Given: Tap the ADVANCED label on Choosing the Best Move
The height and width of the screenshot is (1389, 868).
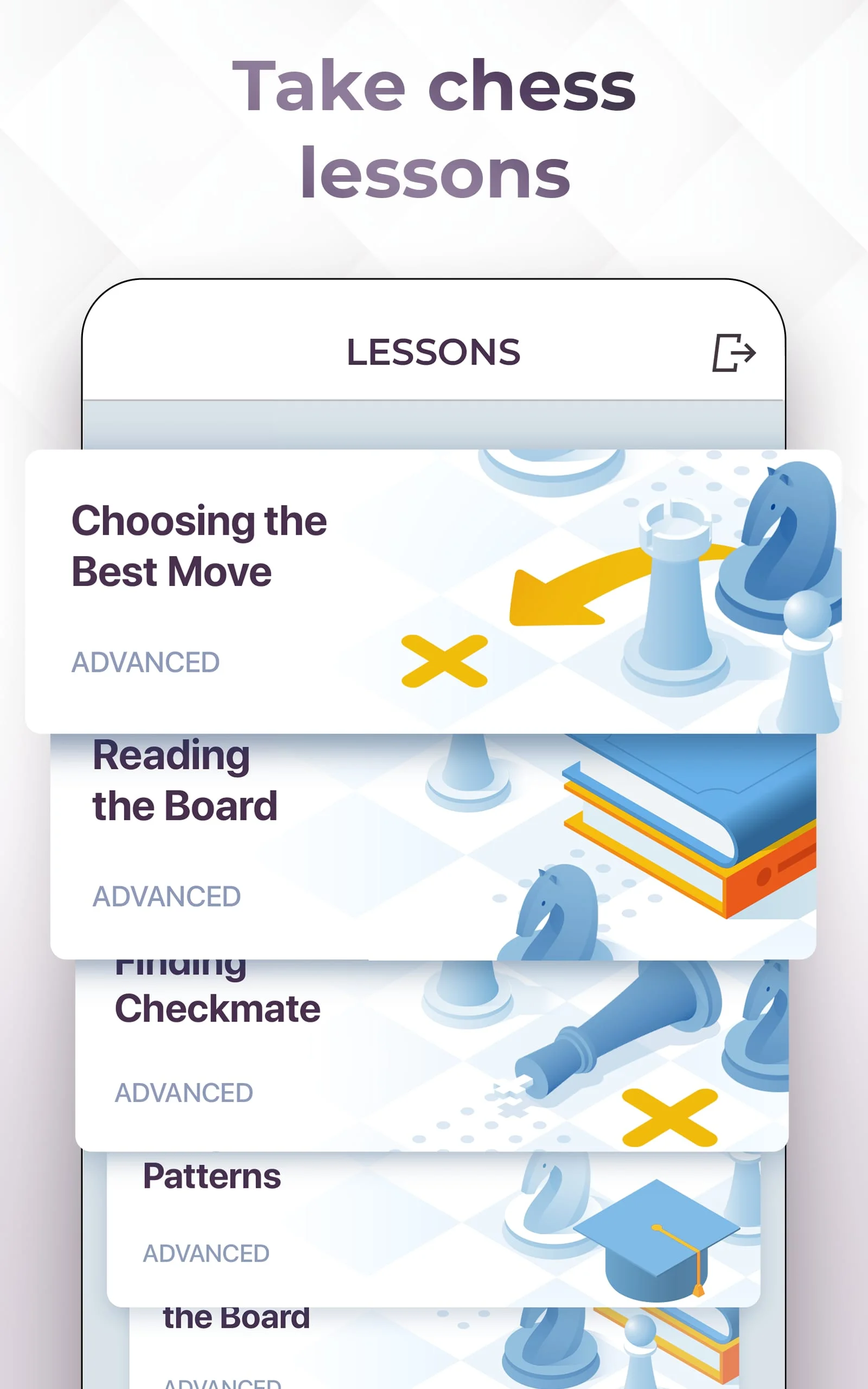Looking at the screenshot, I should 145,661.
